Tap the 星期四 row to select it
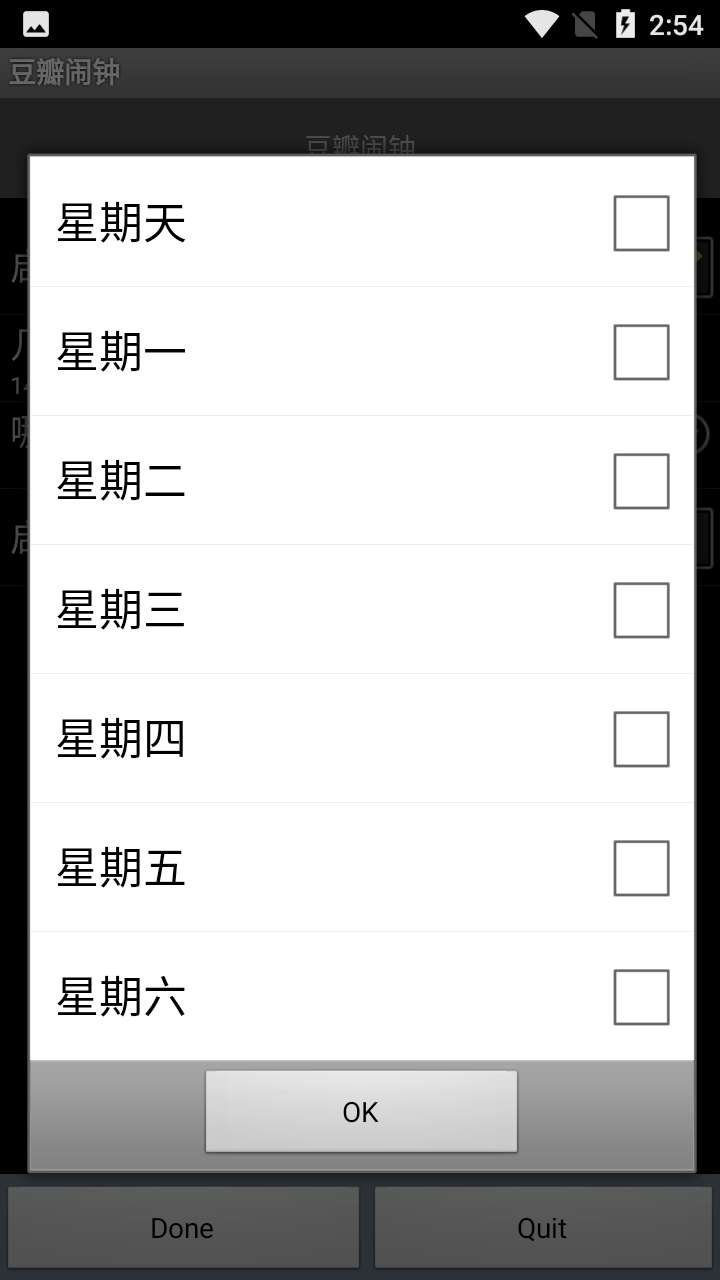The width and height of the screenshot is (720, 1280). pyautogui.click(x=300, y=738)
